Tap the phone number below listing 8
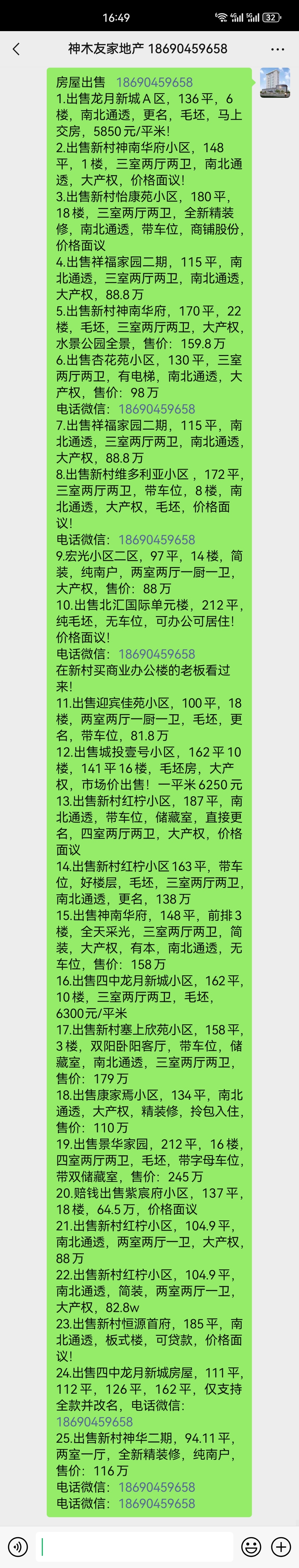The height and width of the screenshot is (1568, 299). pyautogui.click(x=157, y=539)
